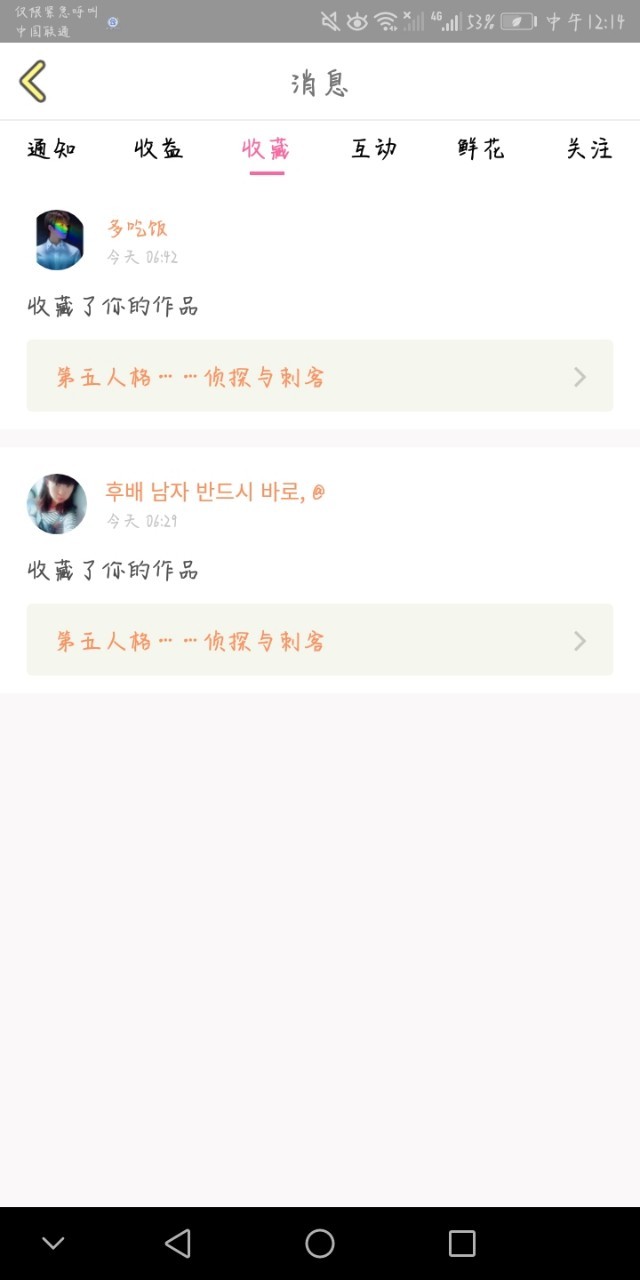Open the recent apps view

[462, 1243]
